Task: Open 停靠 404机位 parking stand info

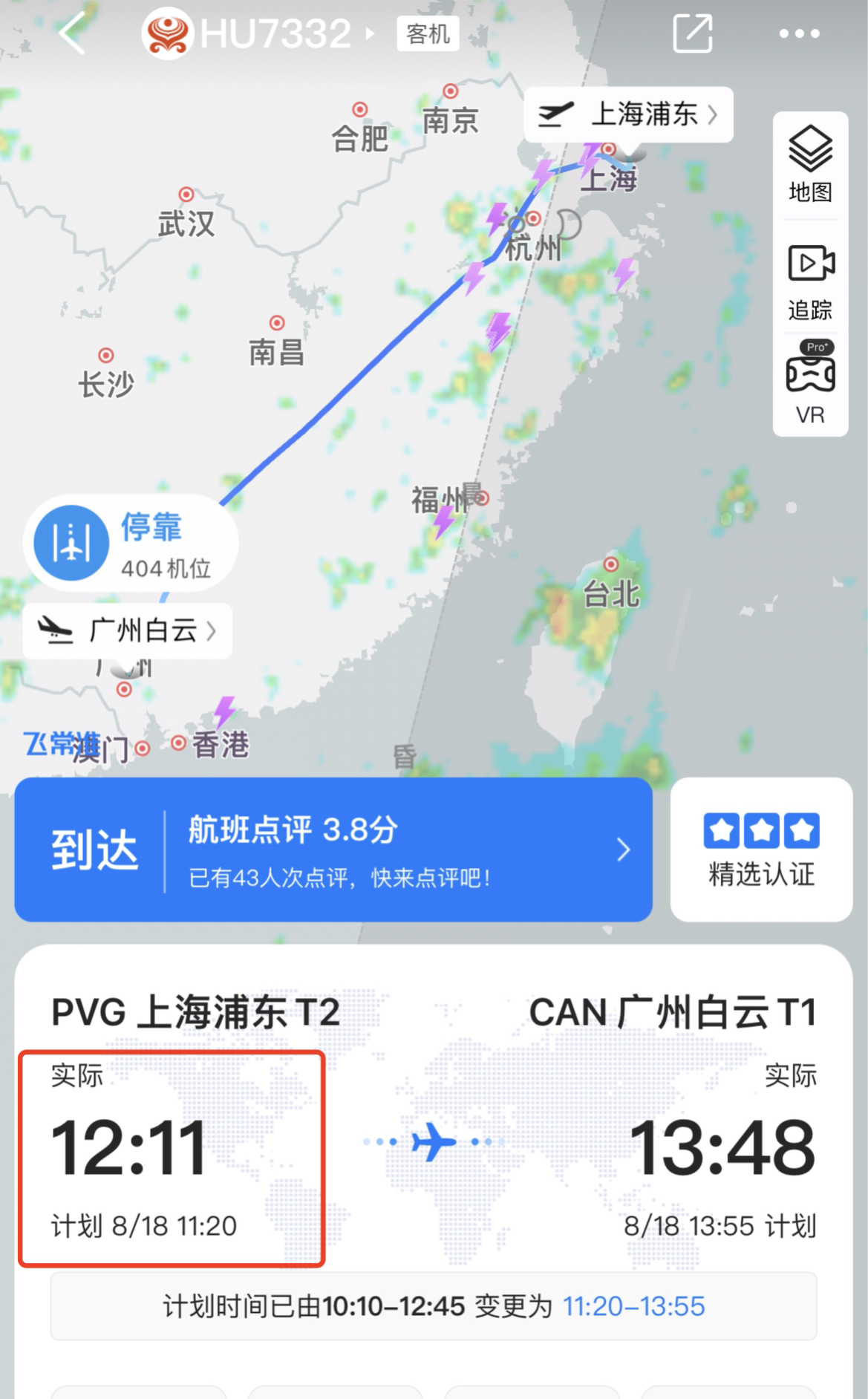Action: click(131, 544)
